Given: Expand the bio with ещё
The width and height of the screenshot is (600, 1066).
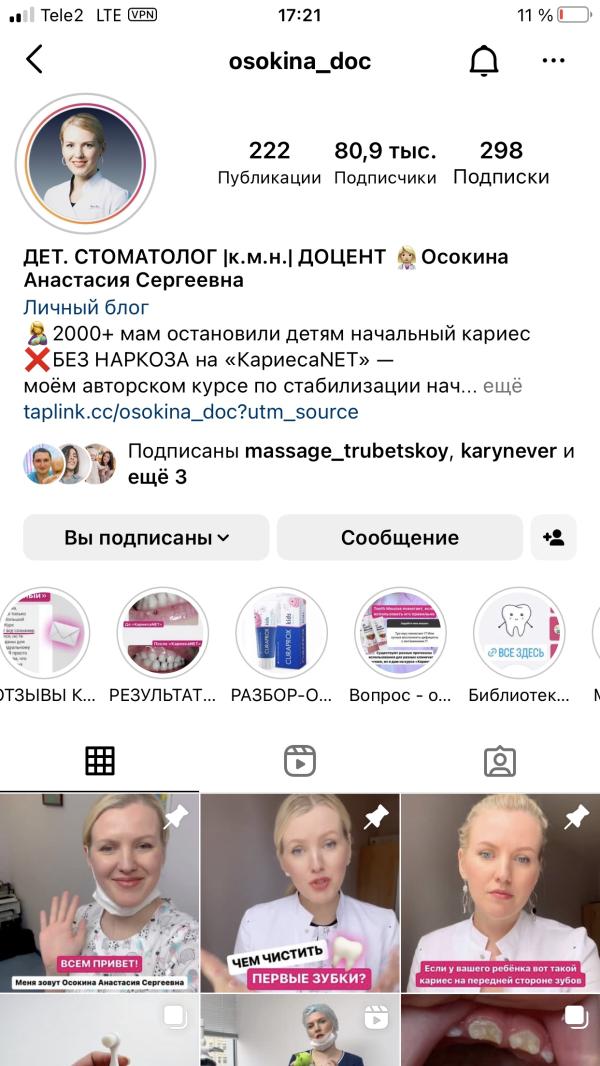Looking at the screenshot, I should point(502,386).
